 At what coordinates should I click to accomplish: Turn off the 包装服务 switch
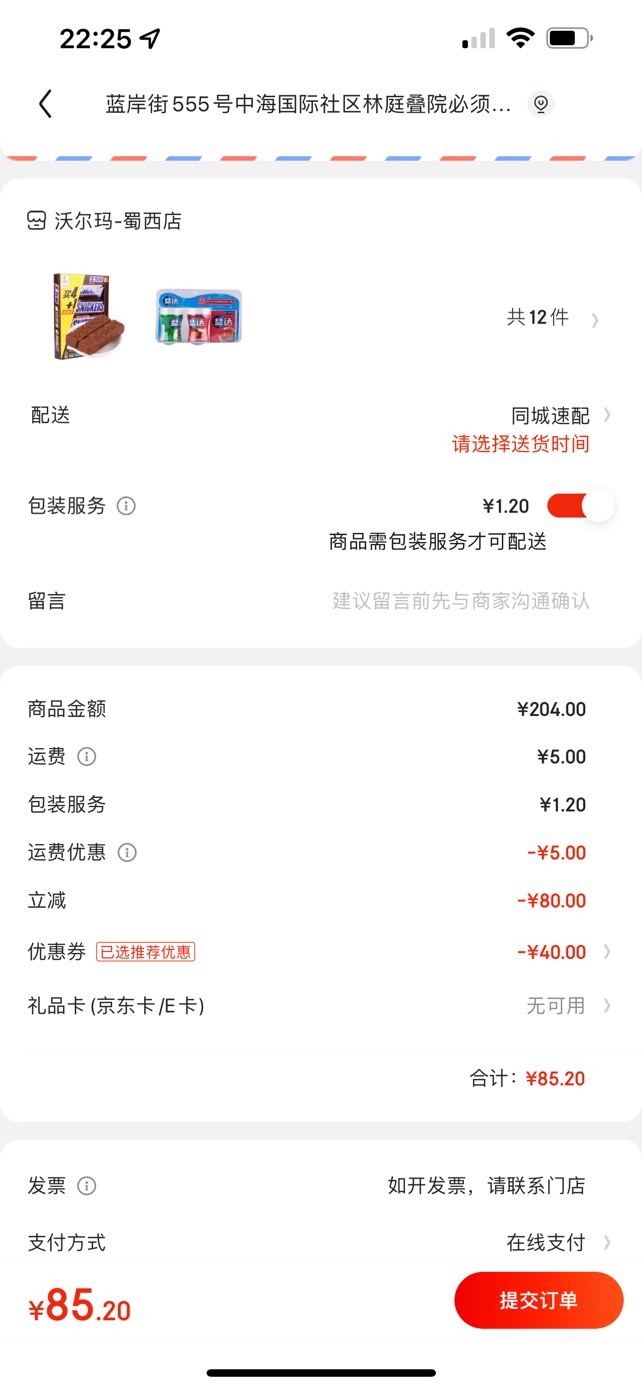click(x=580, y=506)
